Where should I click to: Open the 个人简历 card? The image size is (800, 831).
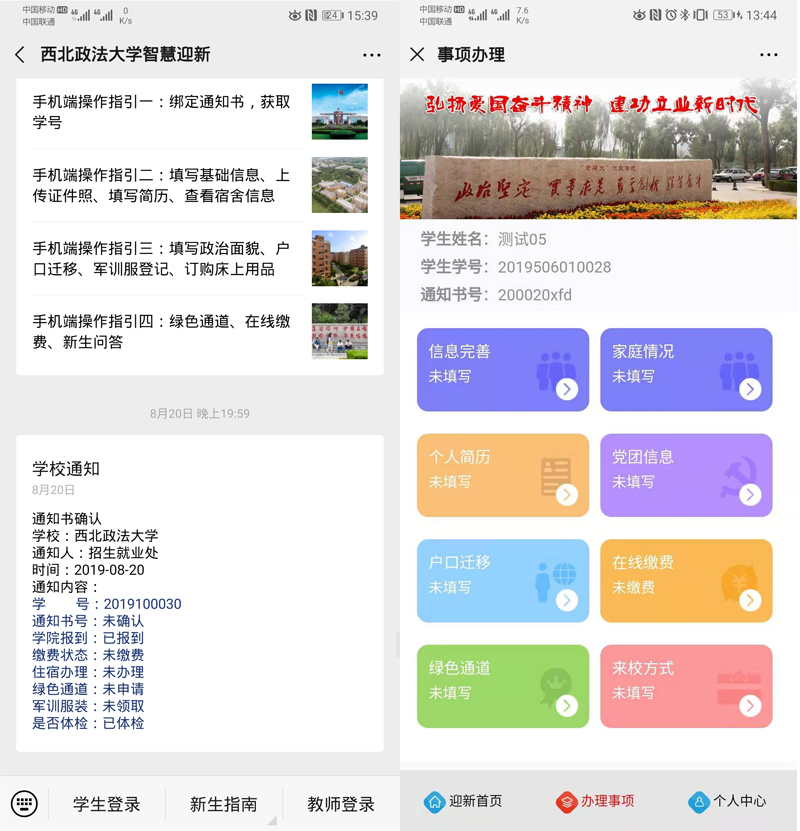503,475
